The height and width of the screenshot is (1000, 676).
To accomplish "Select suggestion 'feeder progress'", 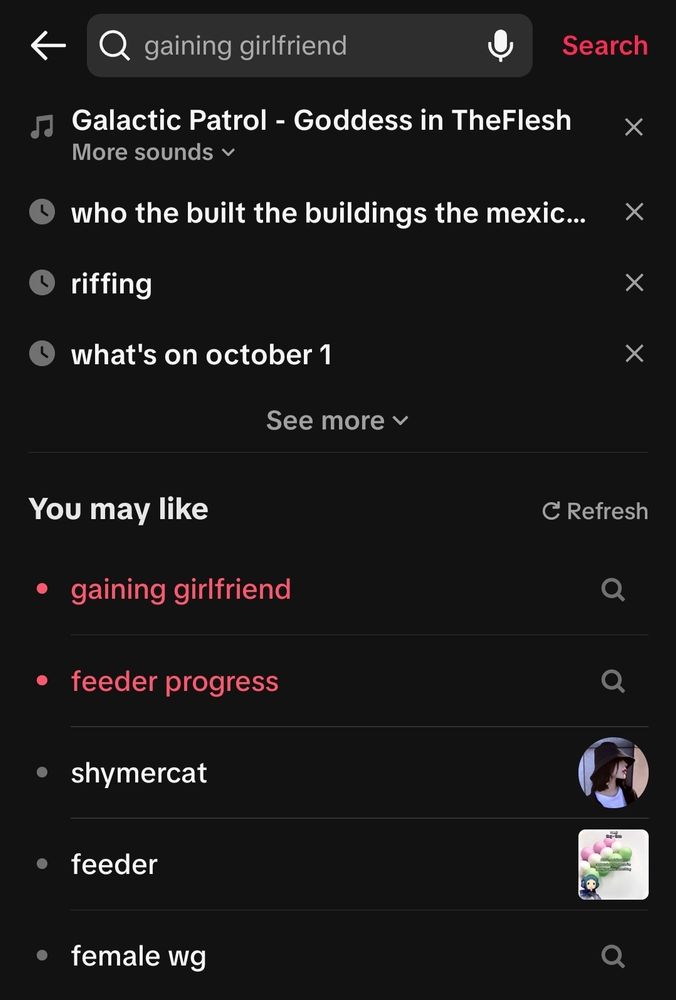I will (x=175, y=682).
